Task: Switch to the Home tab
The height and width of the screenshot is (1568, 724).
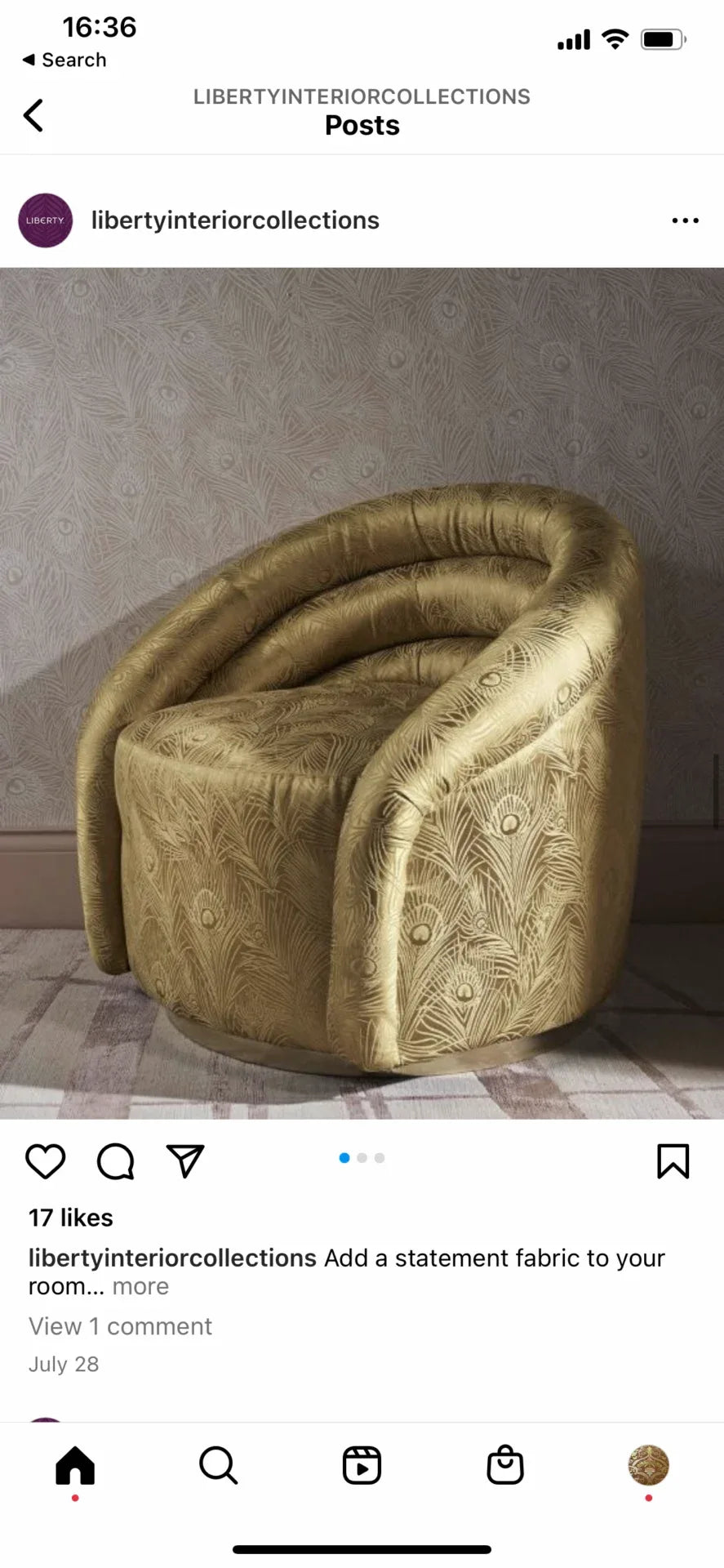Action: coord(75,1465)
